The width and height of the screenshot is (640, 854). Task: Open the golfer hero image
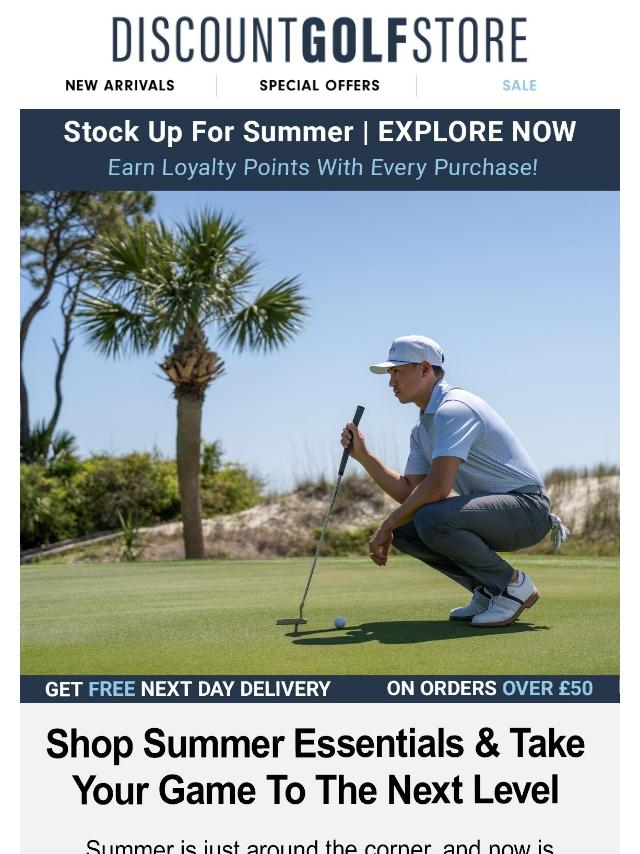[x=319, y=432]
